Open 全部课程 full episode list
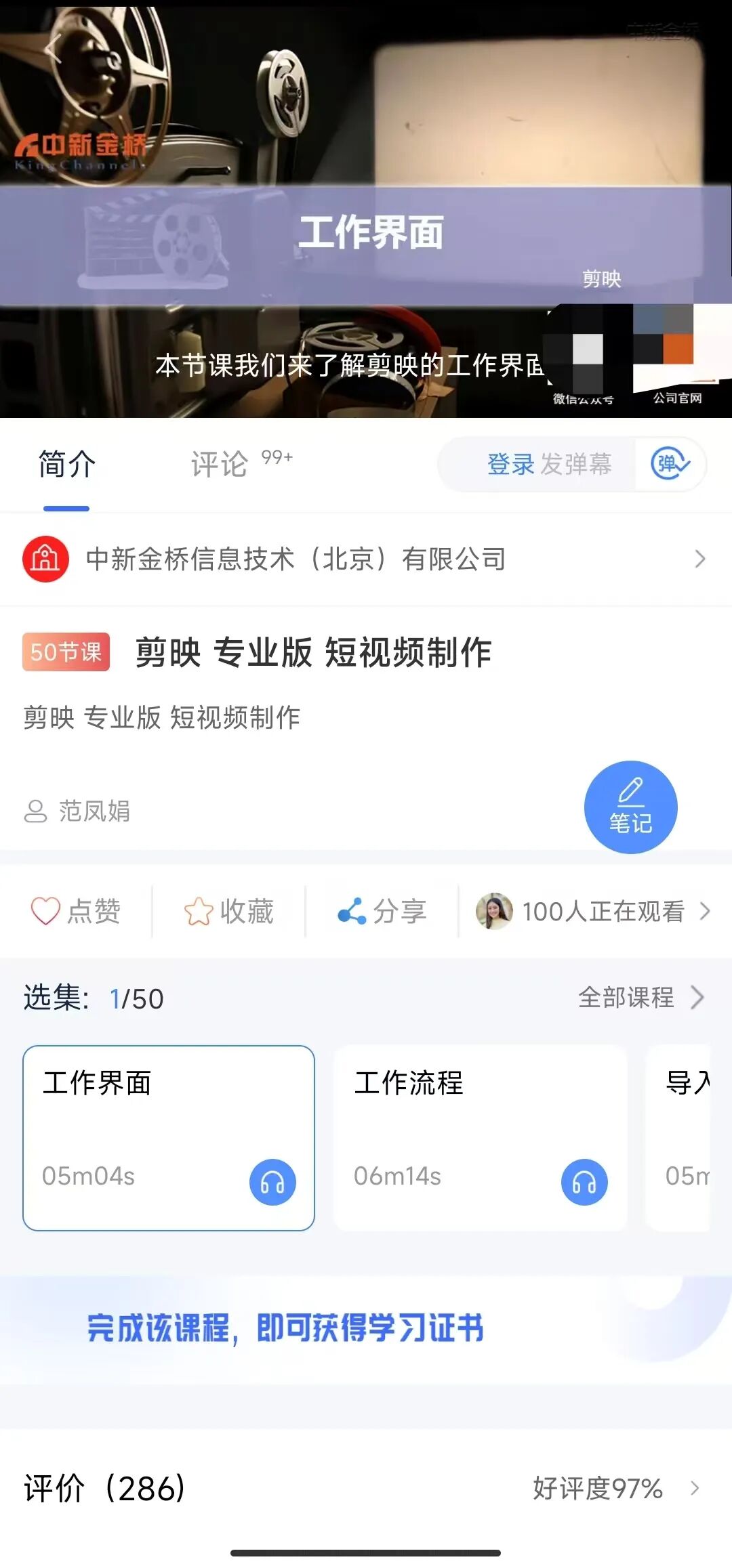732x1568 pixels. point(640,998)
